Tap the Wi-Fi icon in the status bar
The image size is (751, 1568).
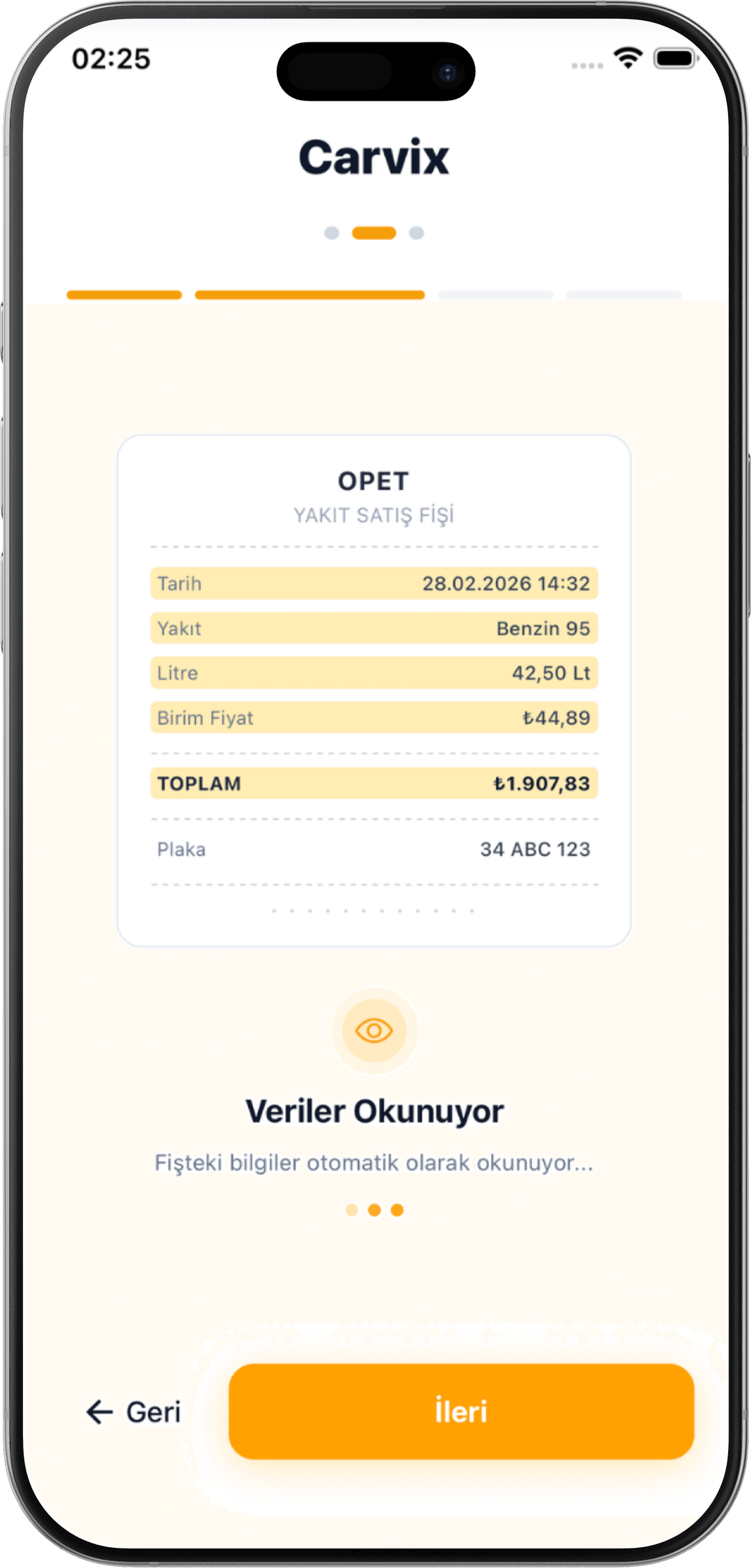(x=628, y=60)
